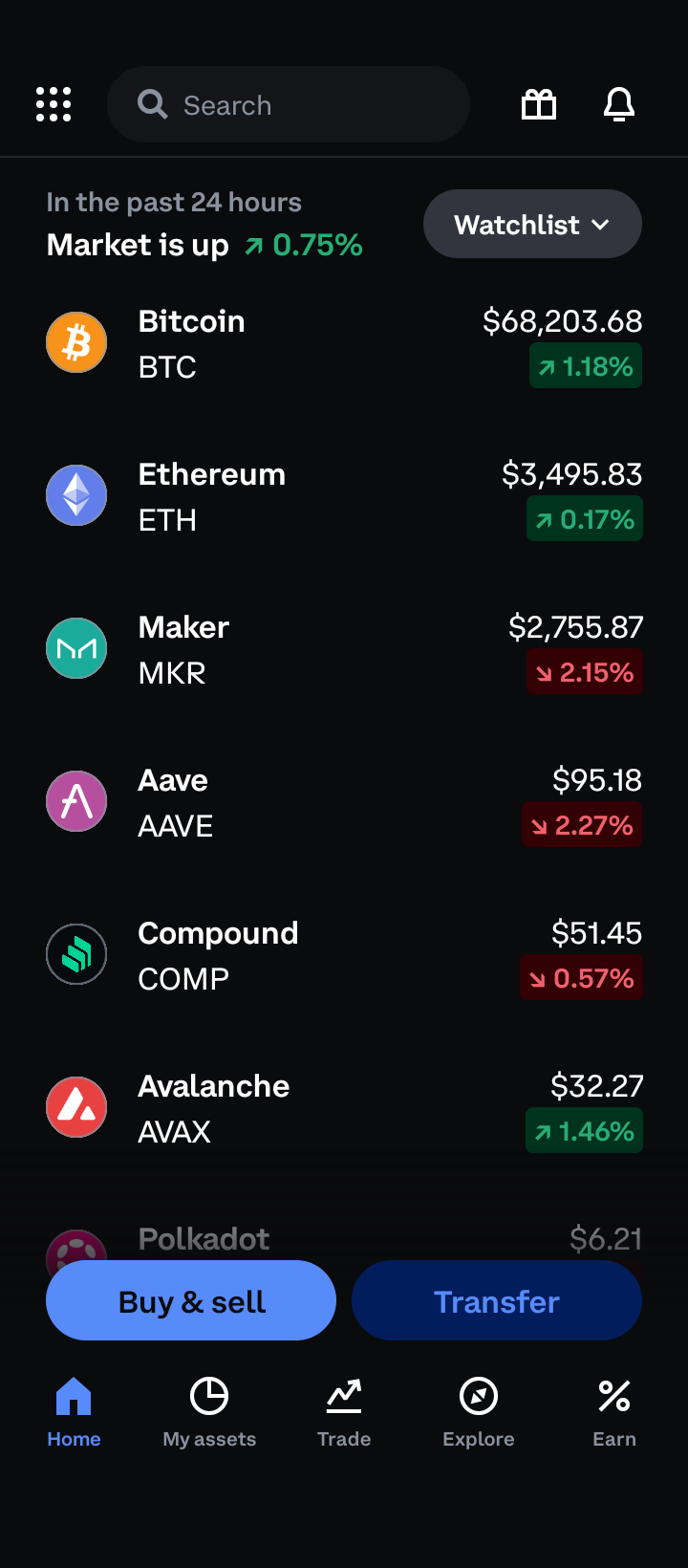View Avalanche AVAX details

(344, 1109)
